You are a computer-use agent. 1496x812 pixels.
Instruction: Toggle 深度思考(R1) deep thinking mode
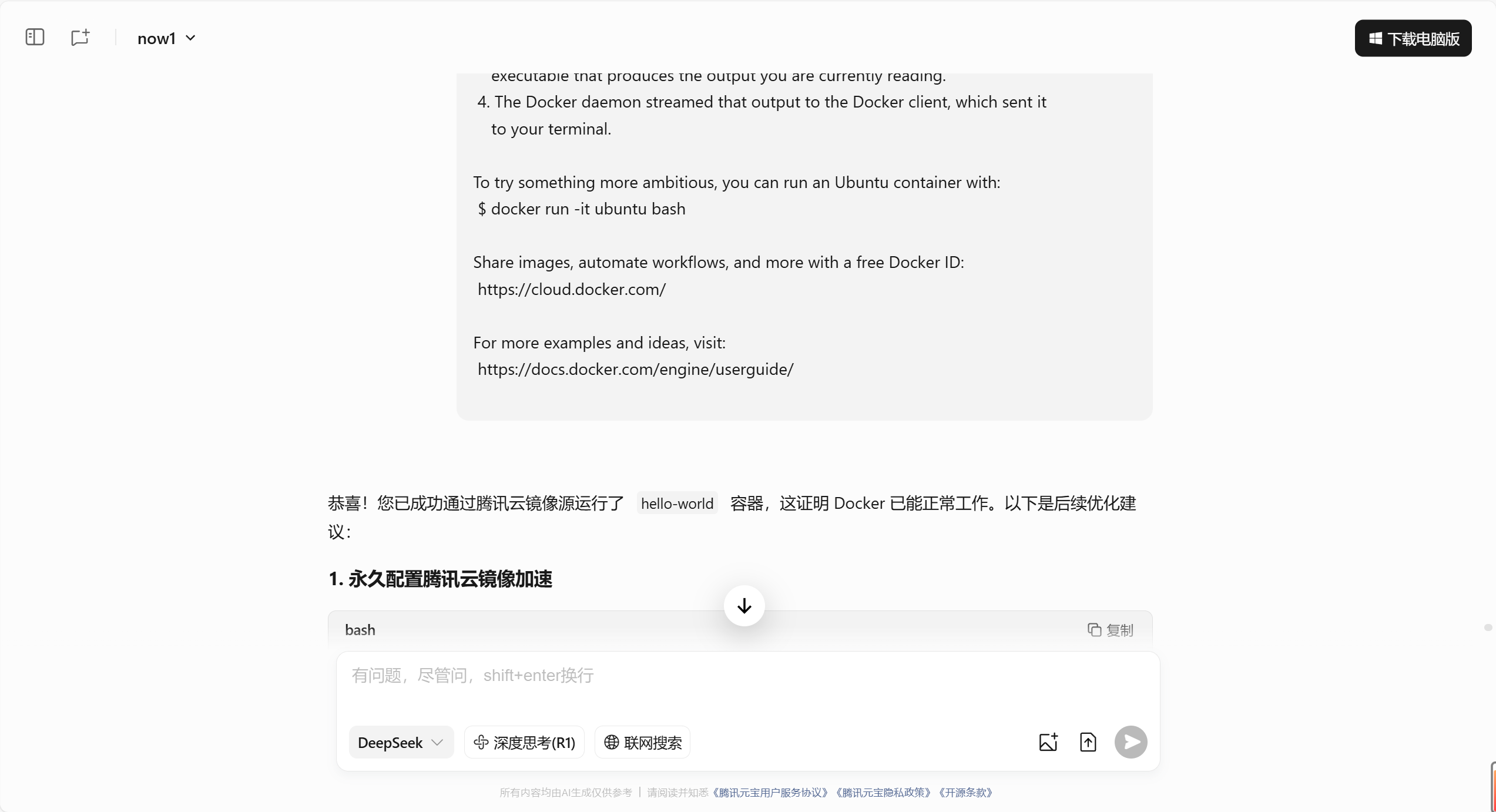coord(524,743)
